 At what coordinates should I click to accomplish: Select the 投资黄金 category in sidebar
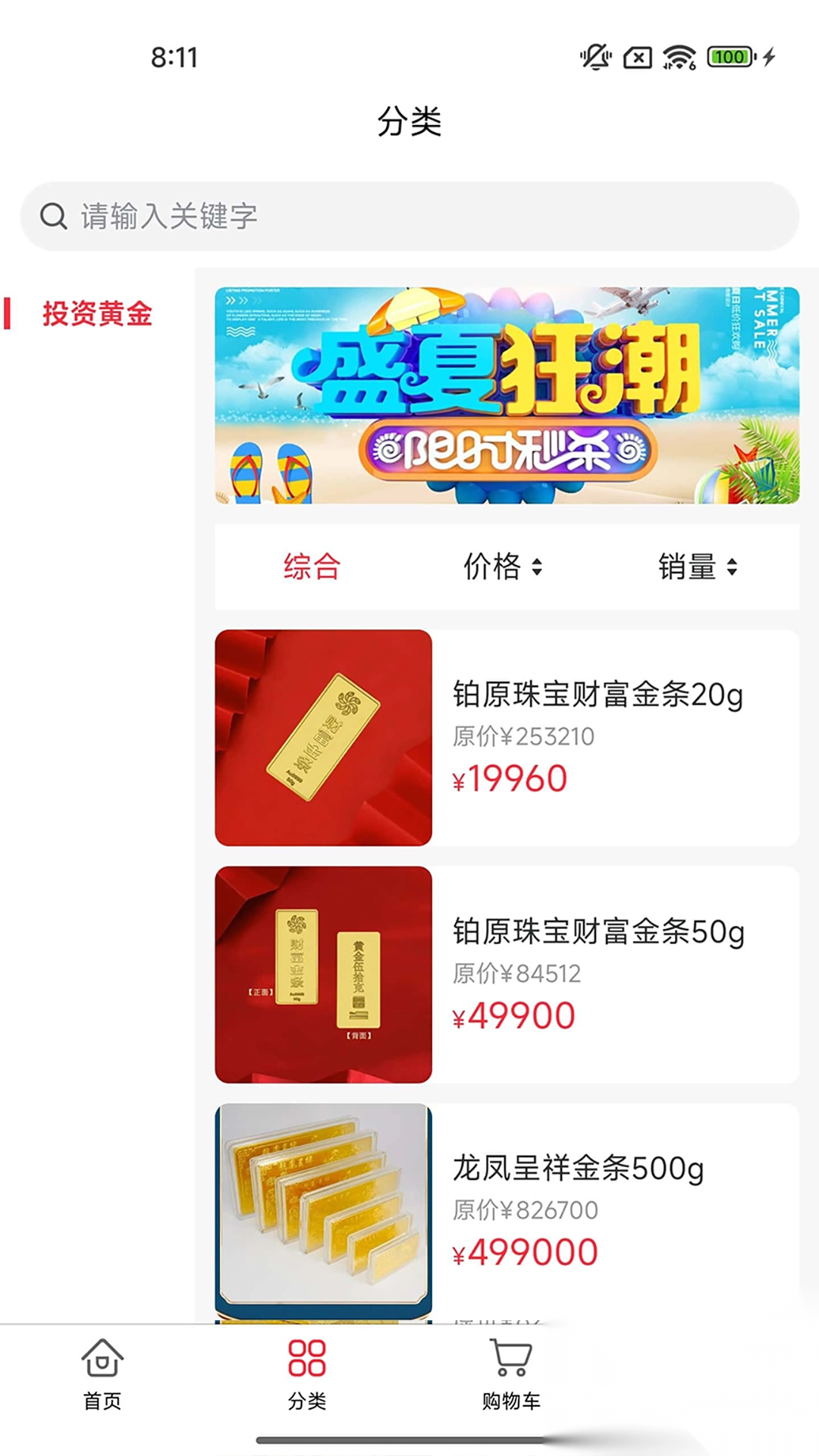97,312
